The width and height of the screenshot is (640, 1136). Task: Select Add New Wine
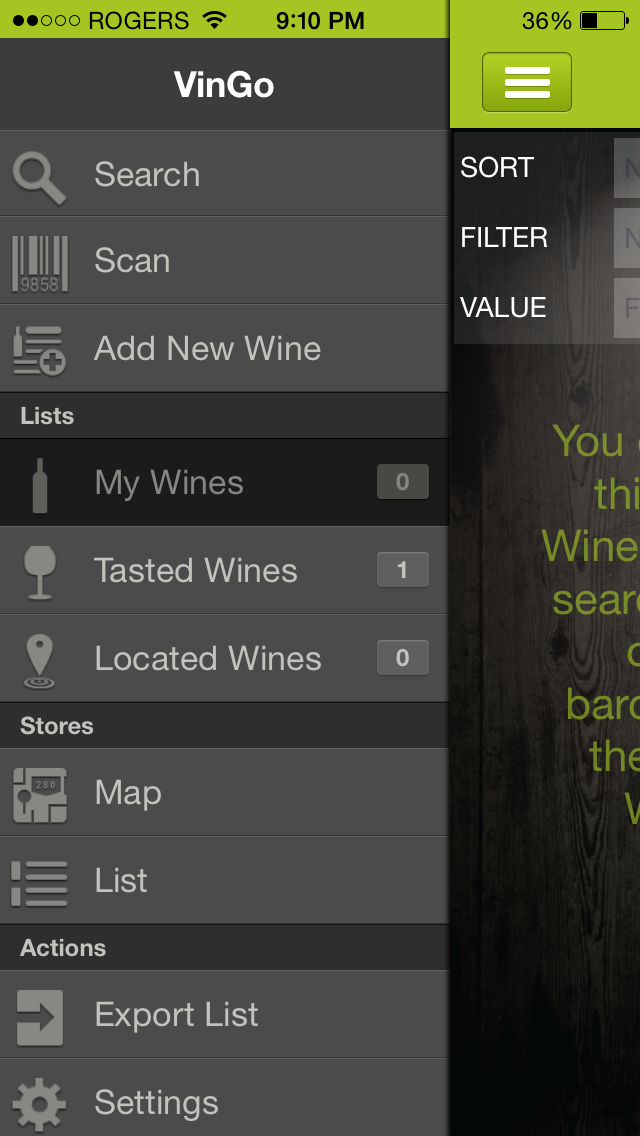[x=224, y=349]
